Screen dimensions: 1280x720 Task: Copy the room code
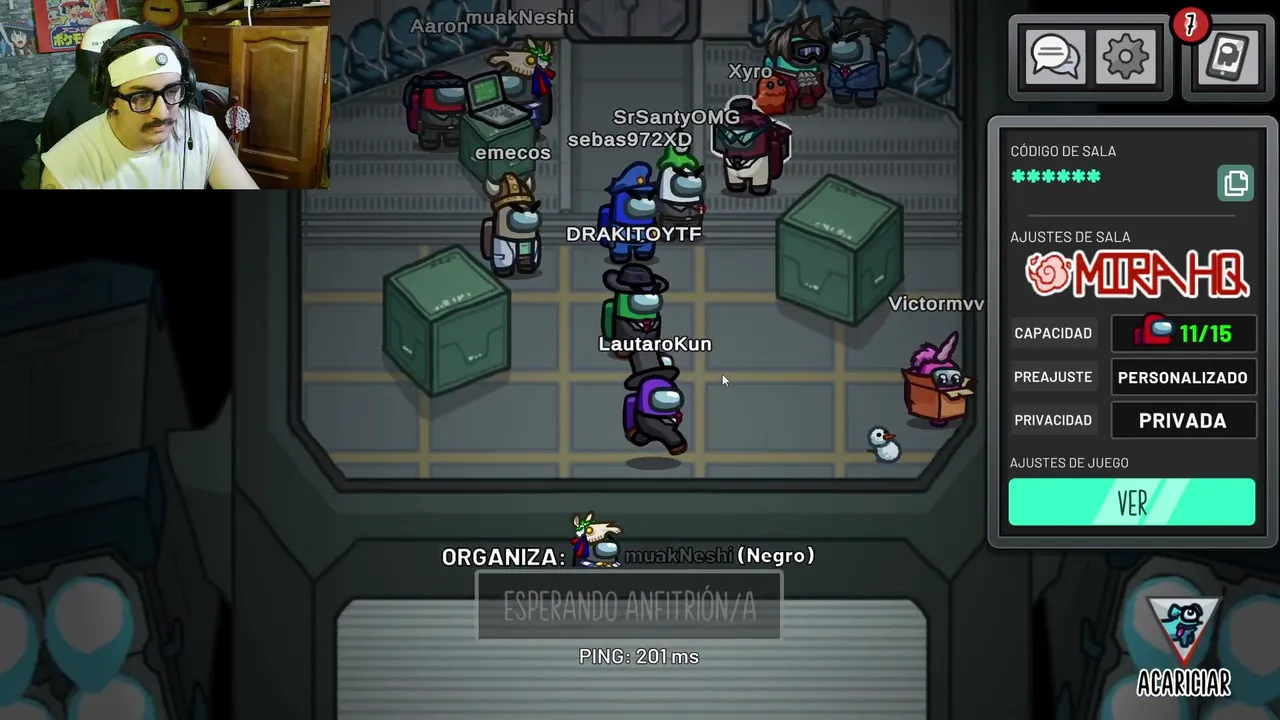pyautogui.click(x=1236, y=183)
